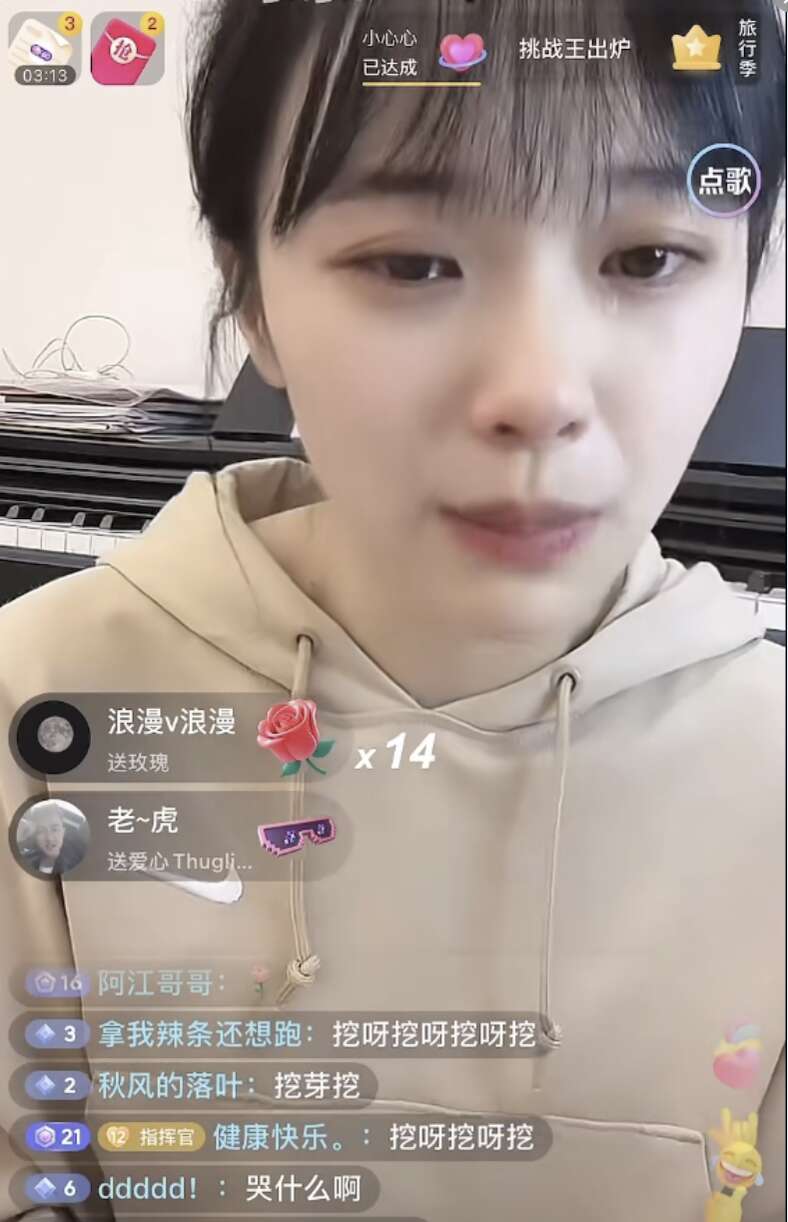
Task: Tap 阿江哥哥's rose comment
Action: (x=150, y=983)
